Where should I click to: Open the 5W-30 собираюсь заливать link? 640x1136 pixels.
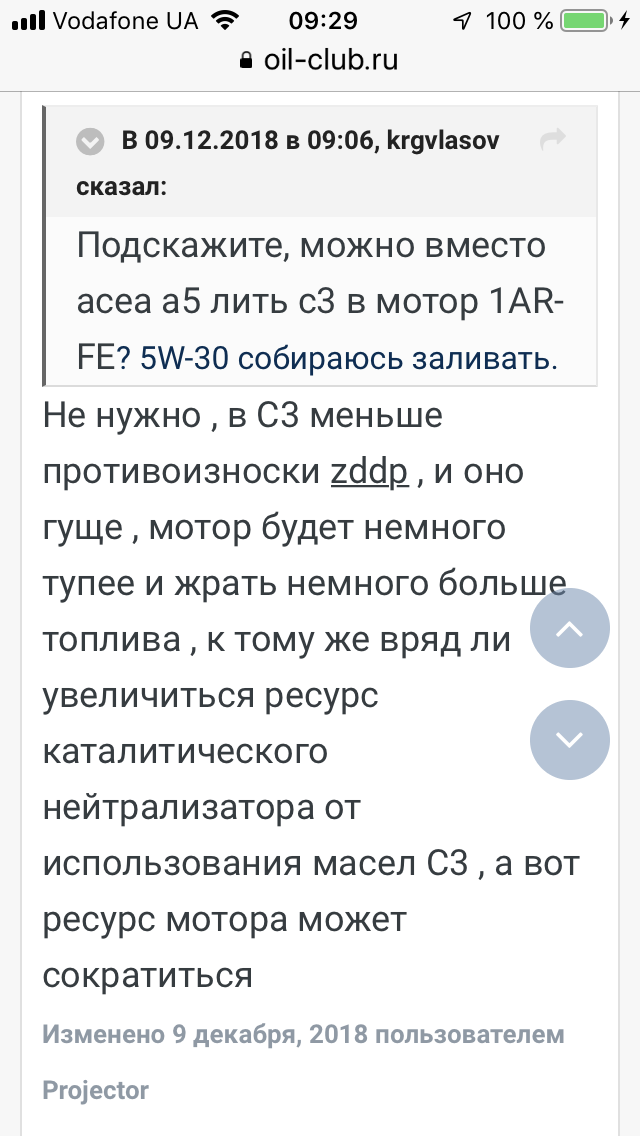point(349,359)
